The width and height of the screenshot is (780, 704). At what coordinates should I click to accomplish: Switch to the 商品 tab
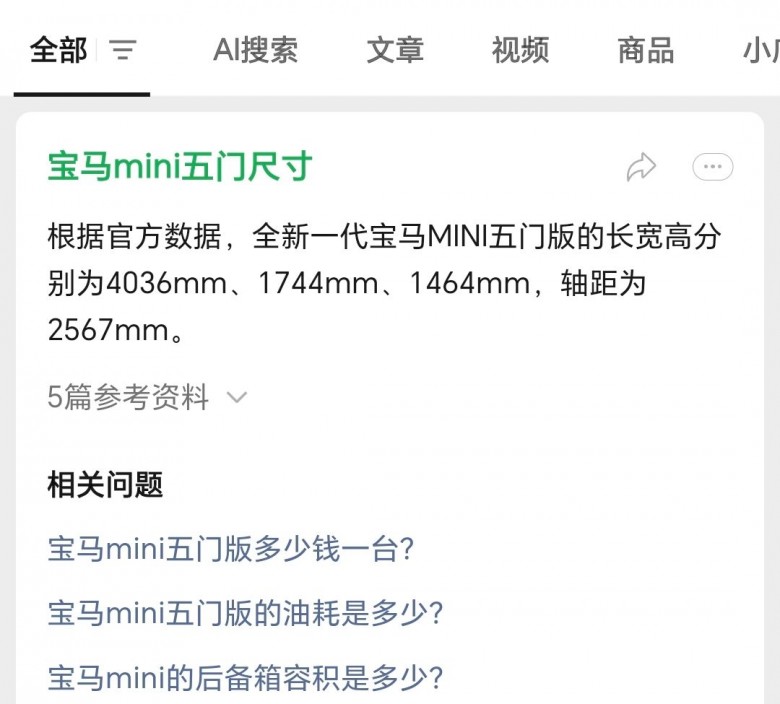point(645,50)
